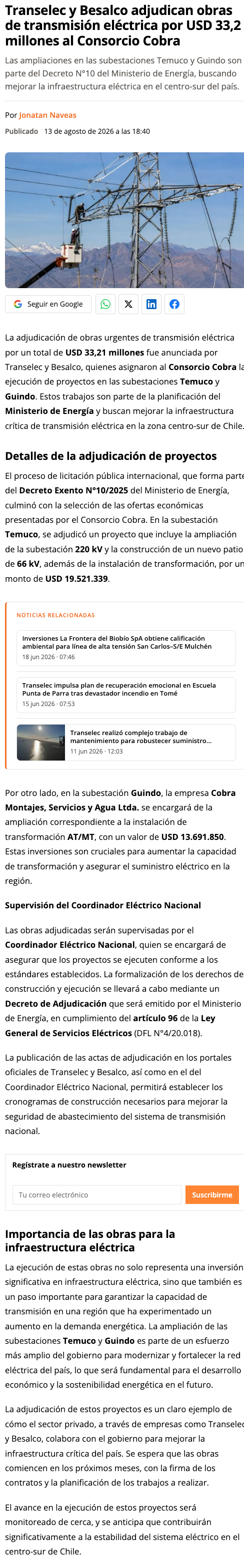This screenshot has width=244, height=1568.
Task: Share the article via WhatsApp
Action: pos(105,304)
